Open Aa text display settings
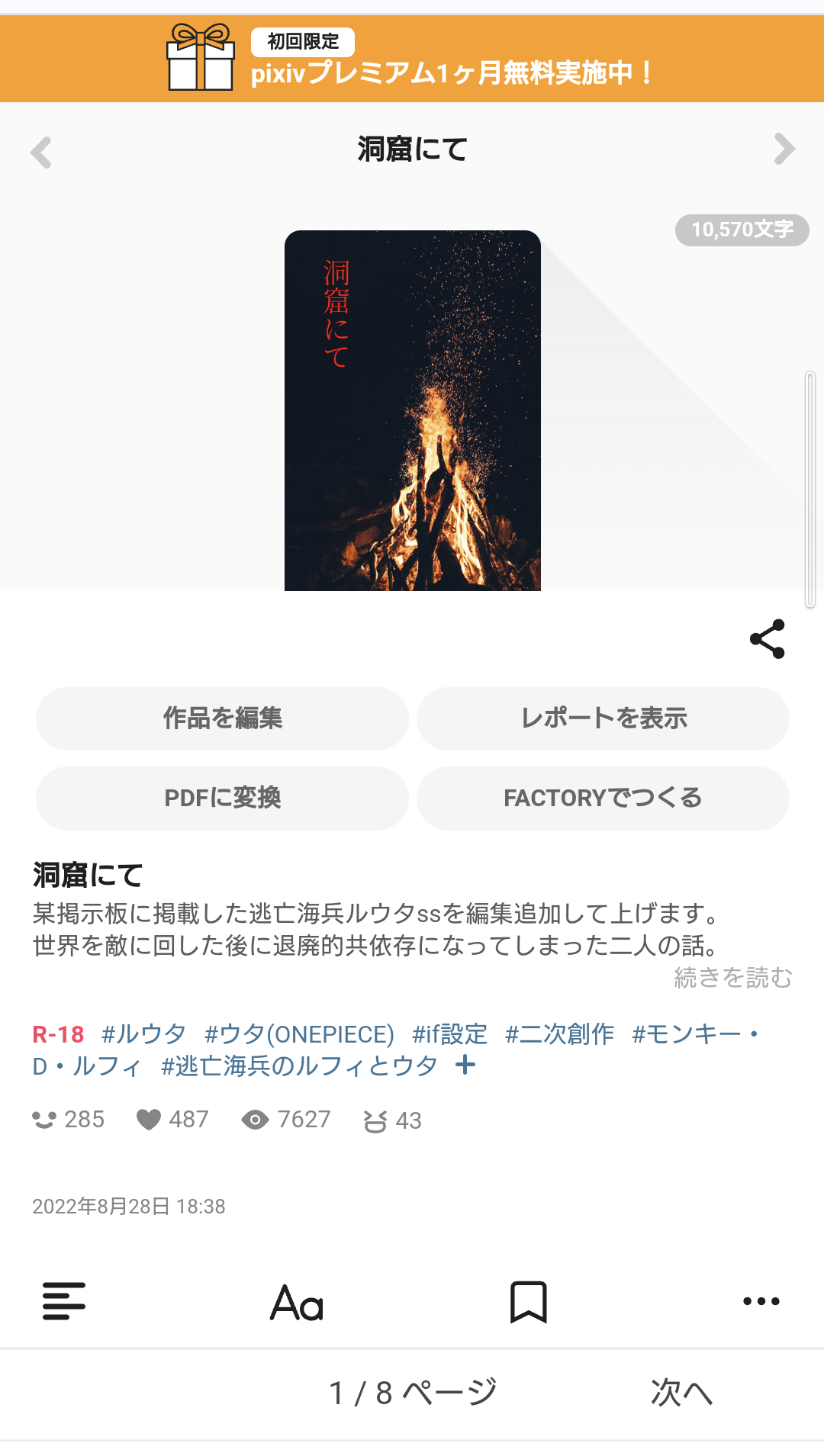824x1456 pixels. coord(297,1303)
